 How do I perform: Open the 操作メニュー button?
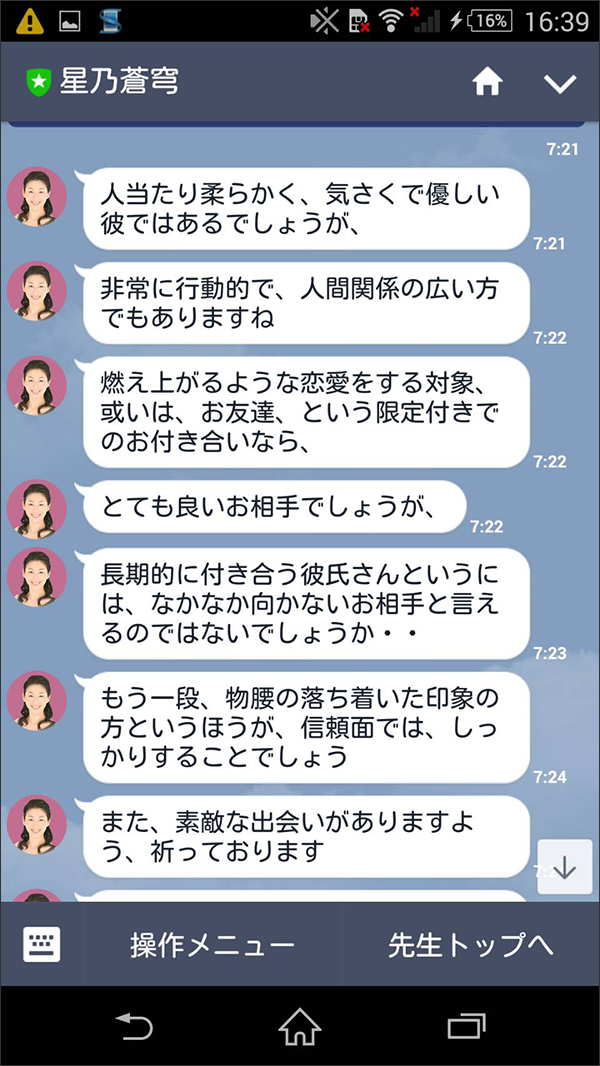pyautogui.click(x=212, y=944)
